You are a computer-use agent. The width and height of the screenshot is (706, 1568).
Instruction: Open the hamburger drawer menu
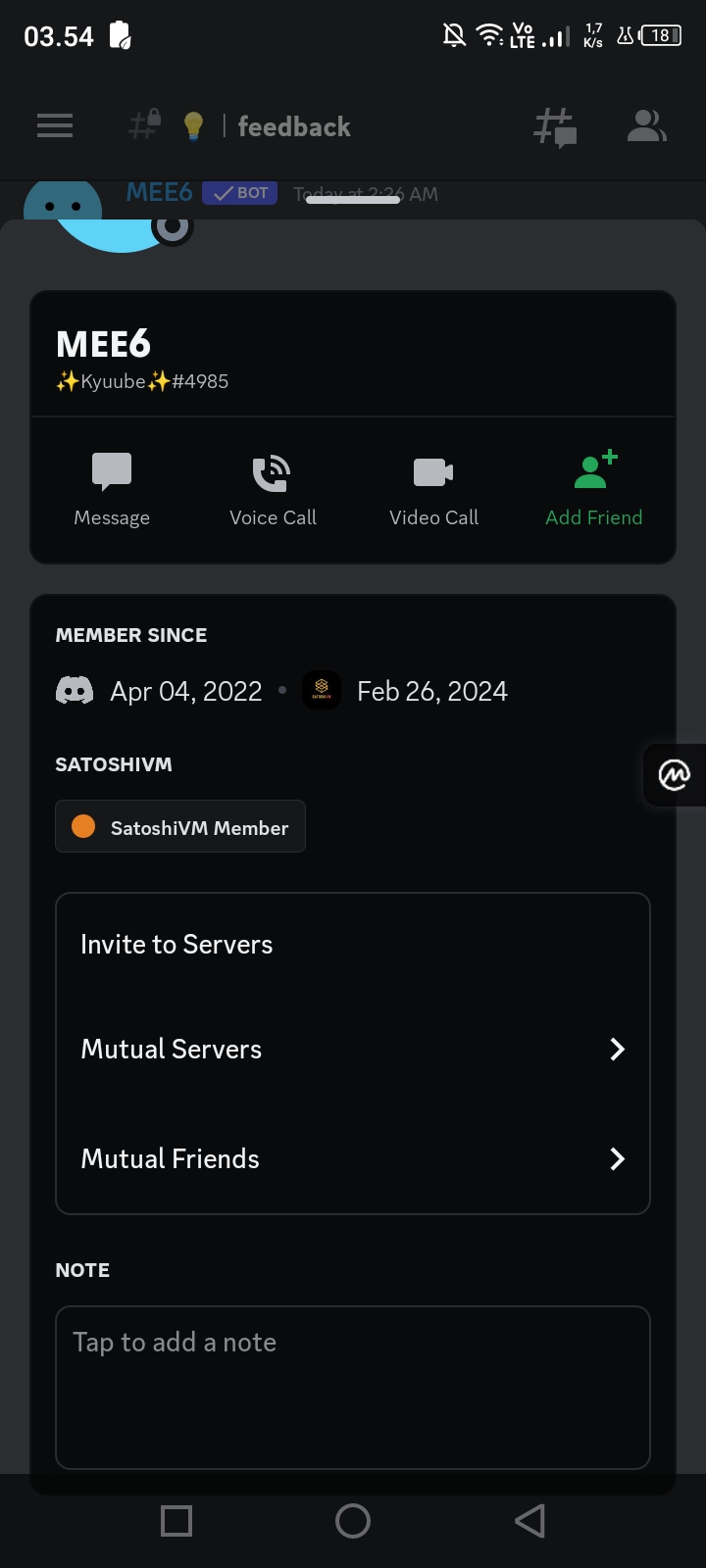coord(55,126)
